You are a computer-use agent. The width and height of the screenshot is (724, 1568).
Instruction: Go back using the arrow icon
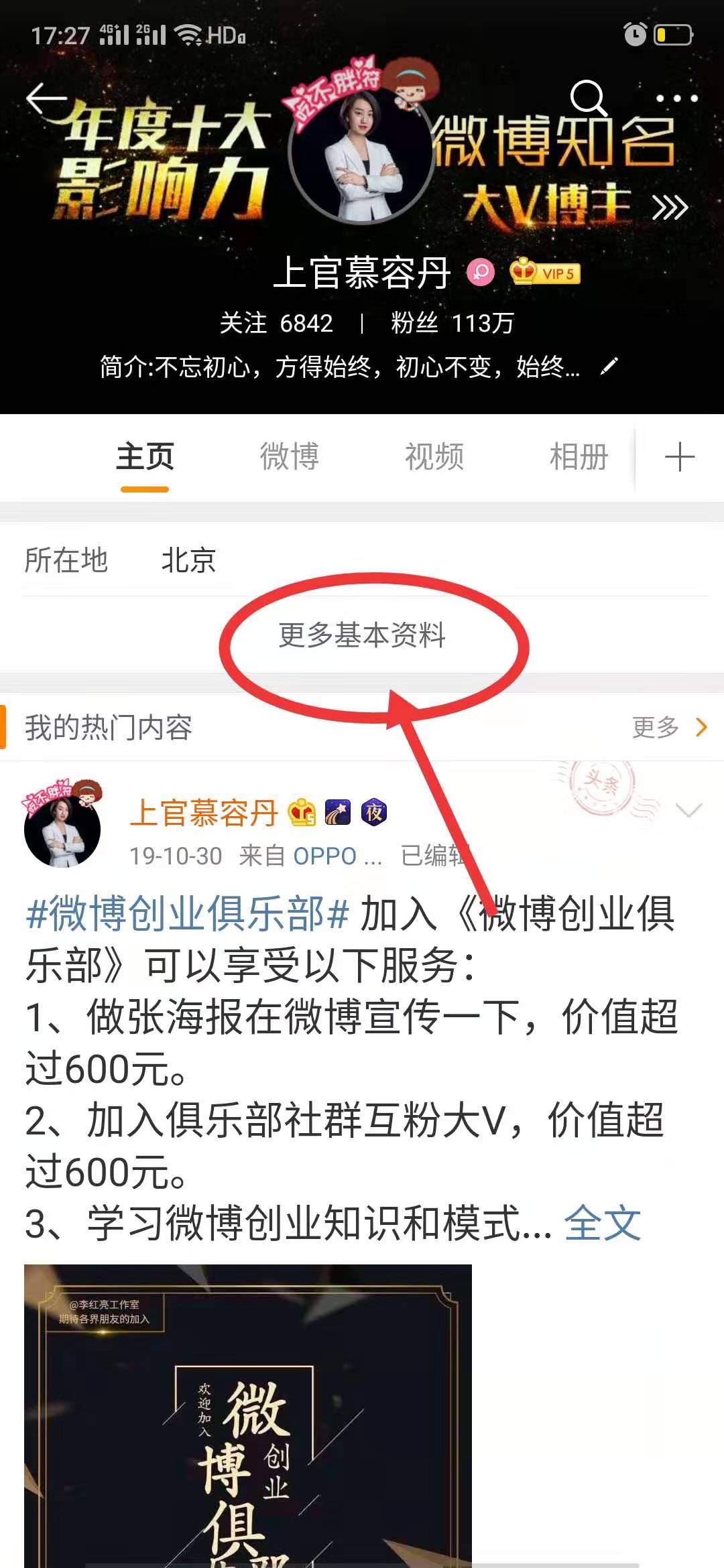coord(45,99)
